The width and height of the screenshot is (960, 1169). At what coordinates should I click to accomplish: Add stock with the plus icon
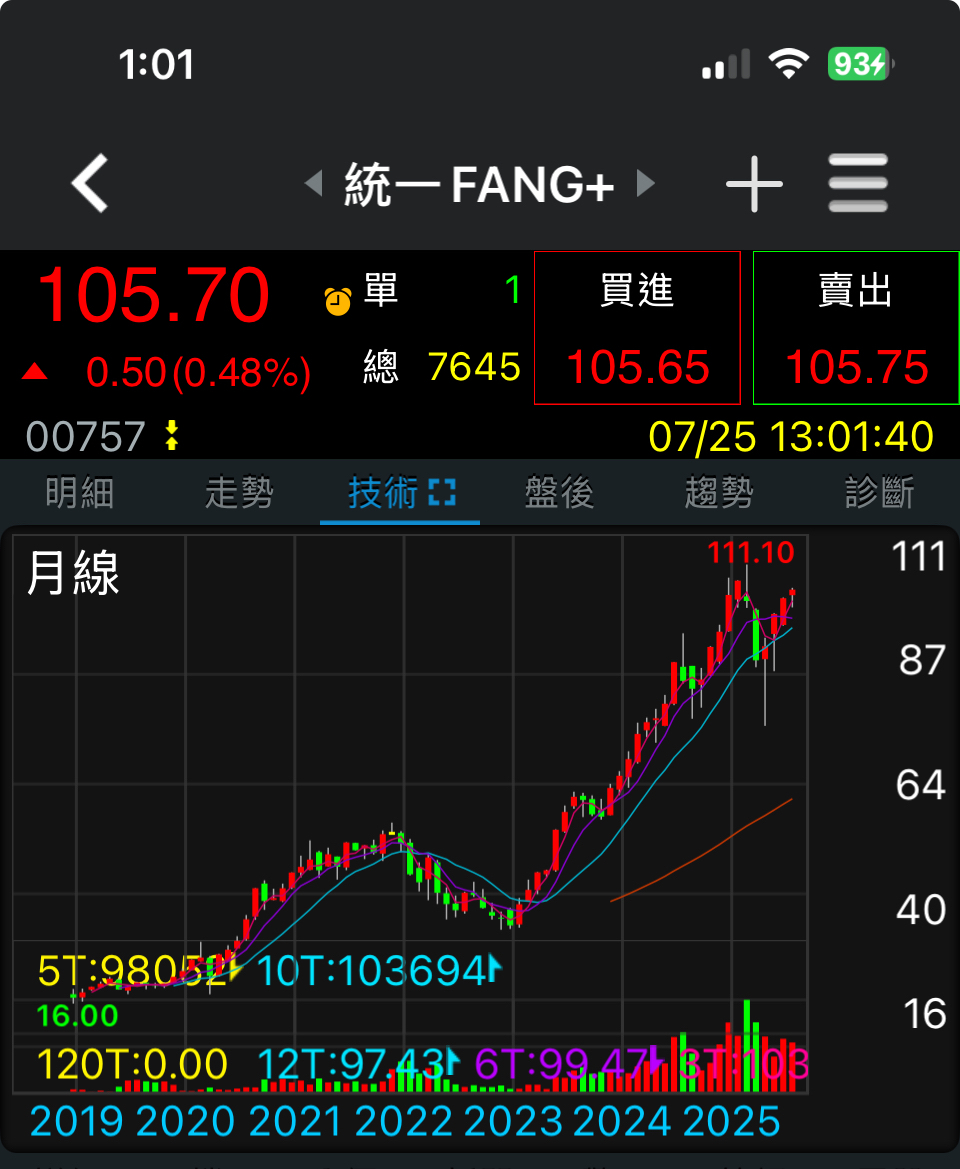point(754,184)
